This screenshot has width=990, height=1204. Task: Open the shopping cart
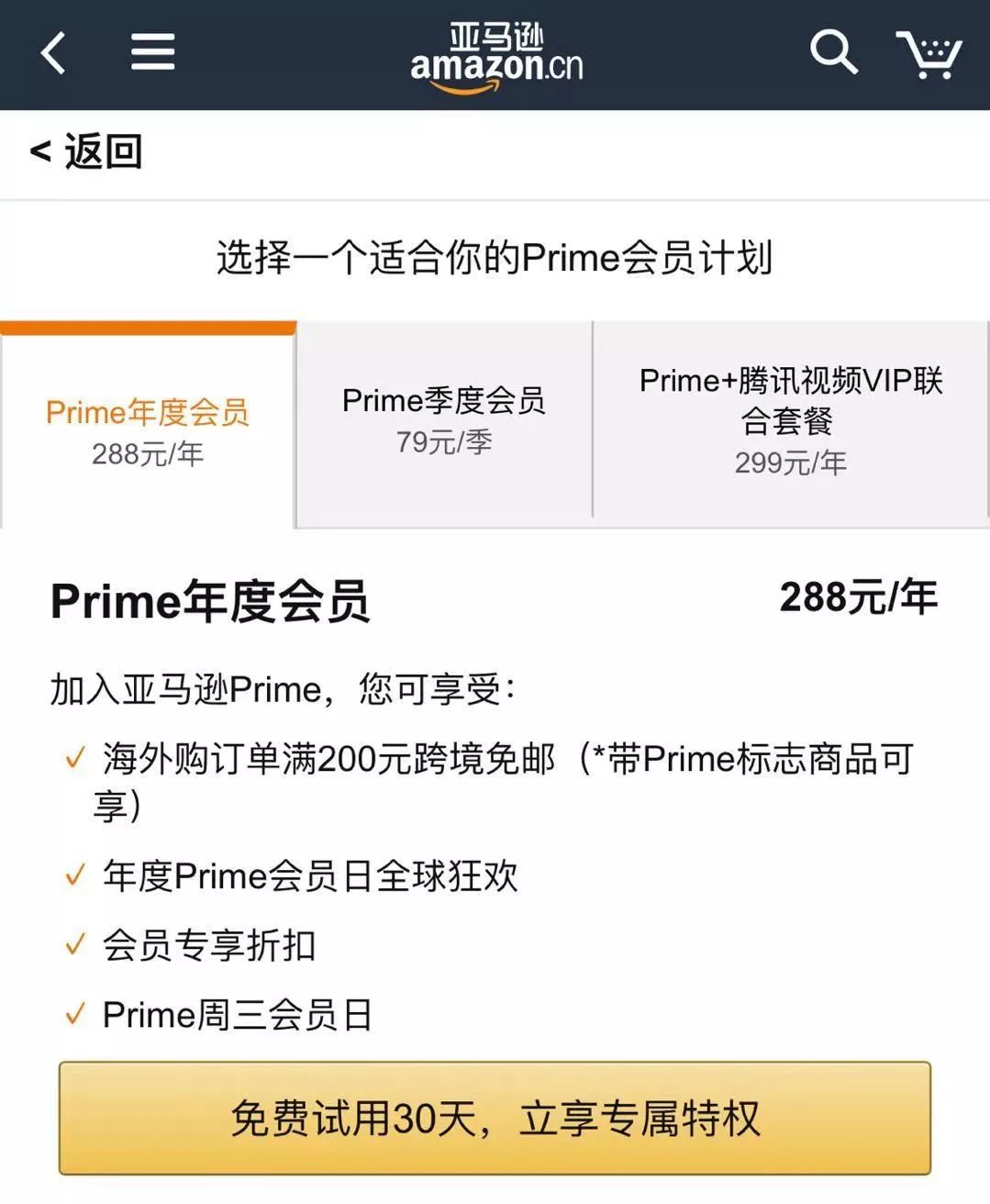tap(929, 53)
